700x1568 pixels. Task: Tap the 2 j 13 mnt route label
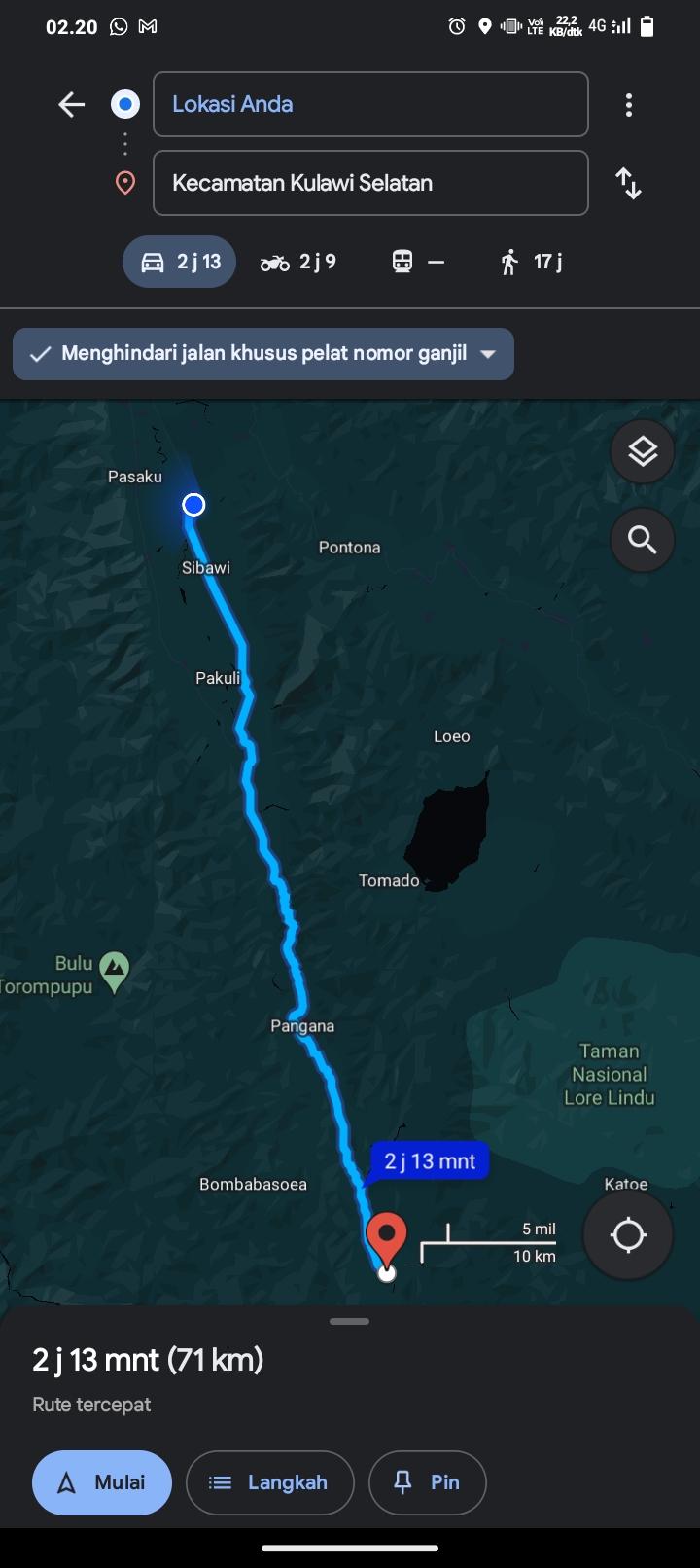(x=430, y=1161)
